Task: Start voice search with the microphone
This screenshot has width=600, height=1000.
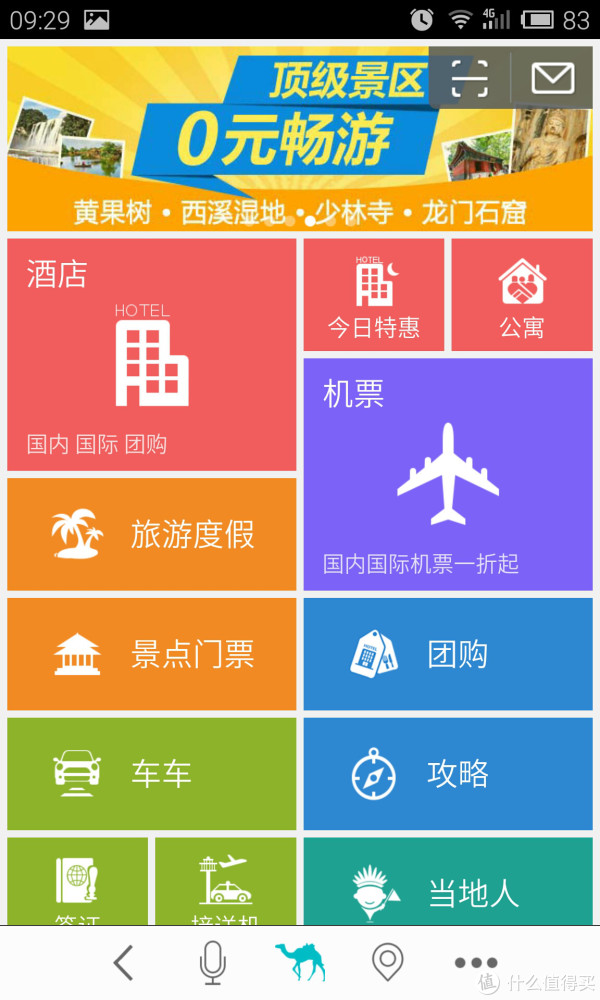Action: coord(212,962)
